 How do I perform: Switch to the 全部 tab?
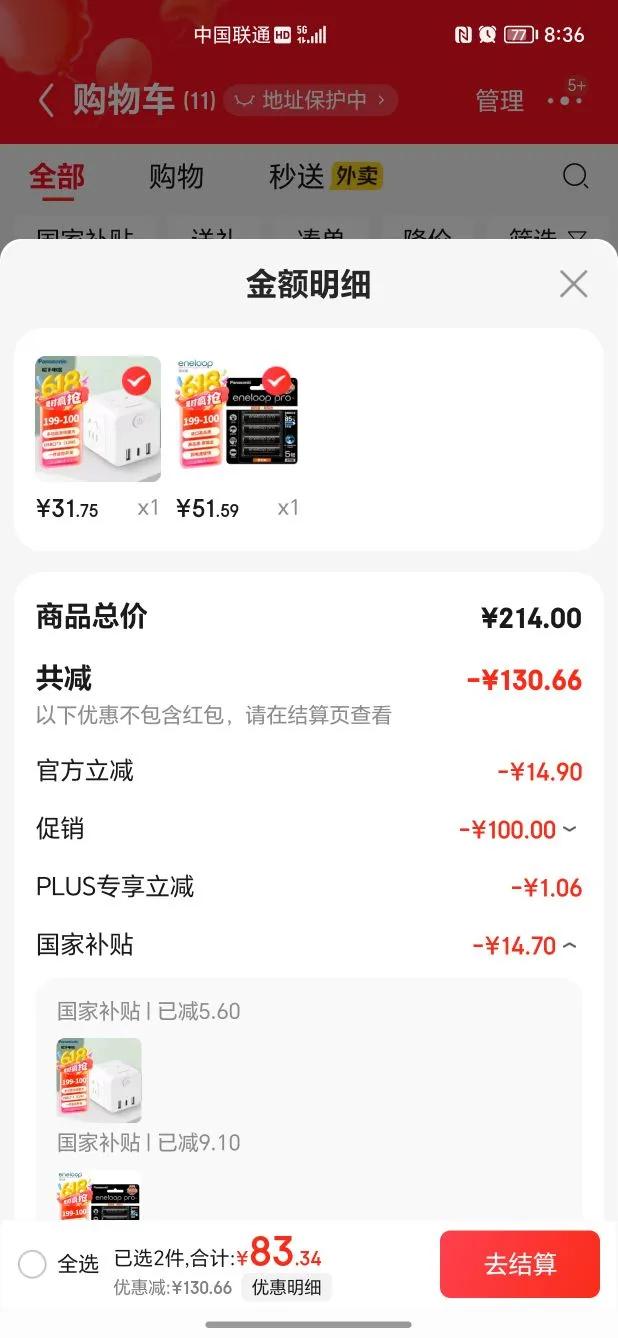(x=57, y=177)
